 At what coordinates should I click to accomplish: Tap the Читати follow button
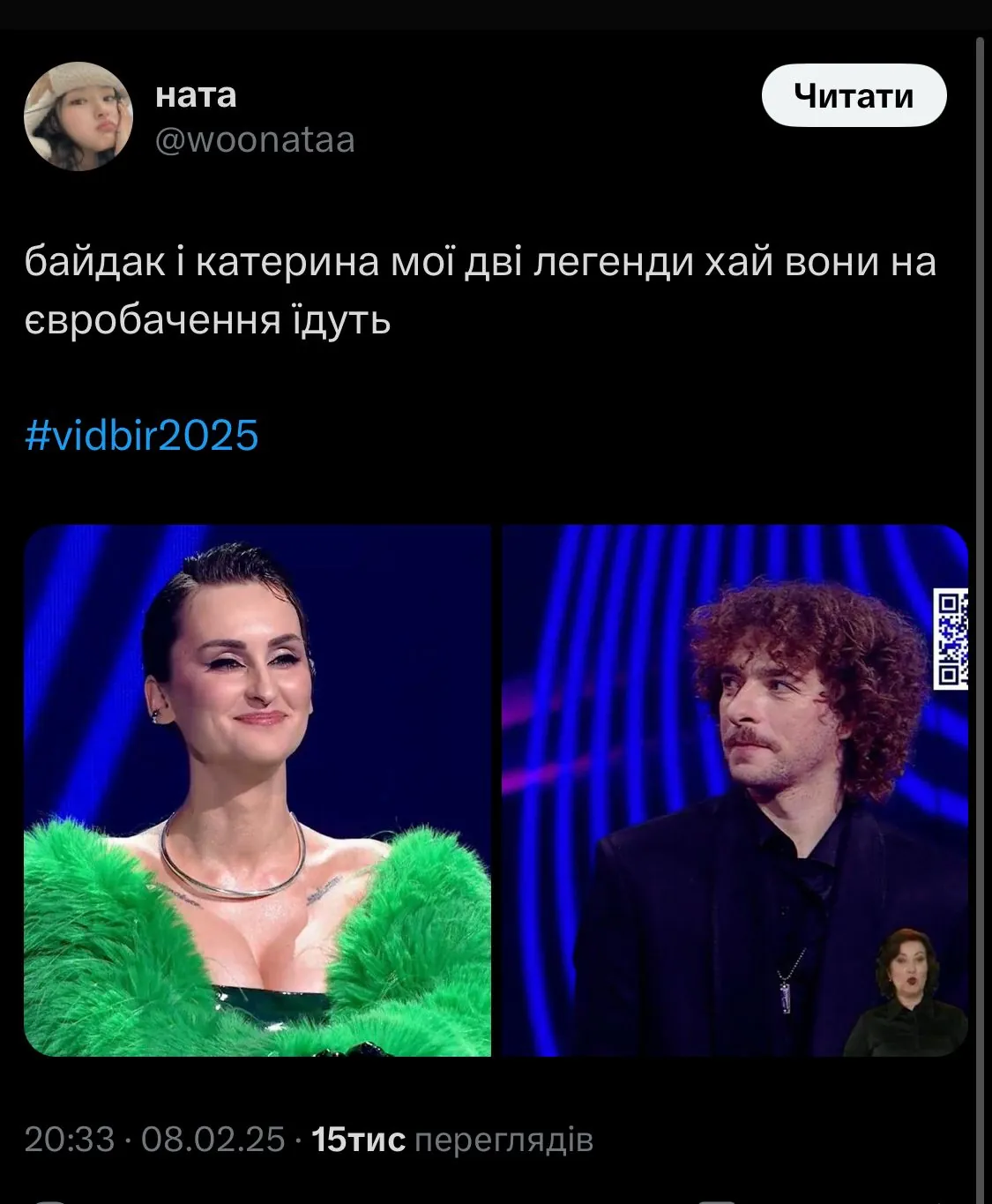click(x=853, y=95)
